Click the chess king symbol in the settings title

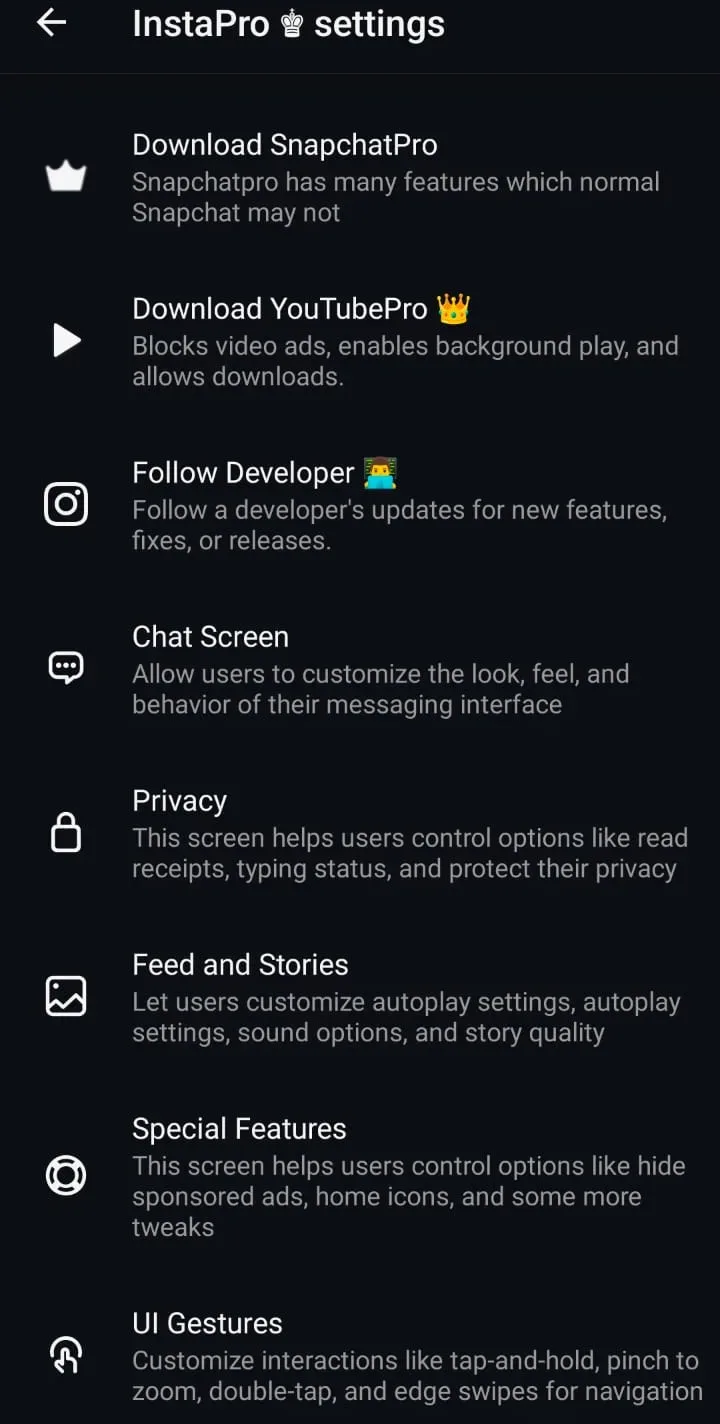pos(290,22)
